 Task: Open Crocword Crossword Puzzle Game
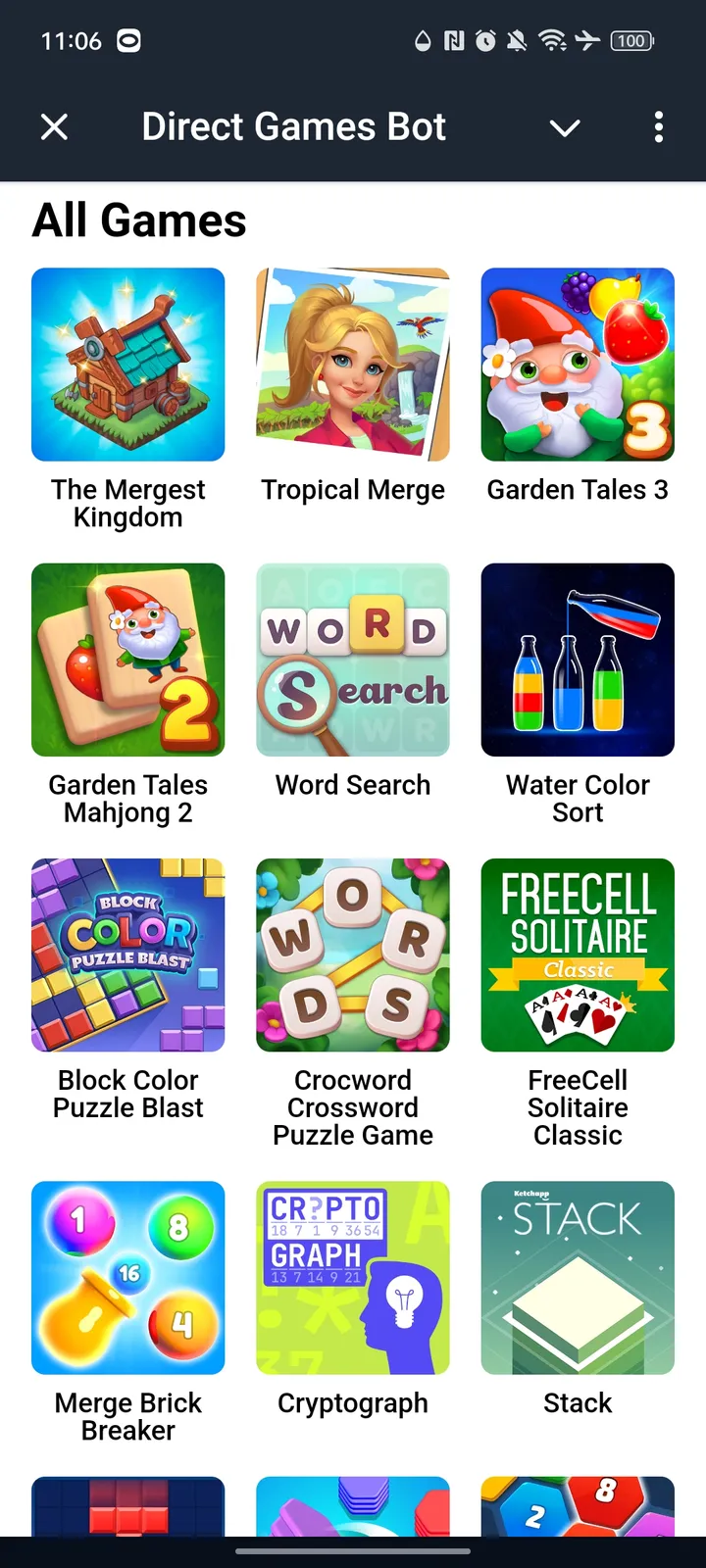coord(353,955)
